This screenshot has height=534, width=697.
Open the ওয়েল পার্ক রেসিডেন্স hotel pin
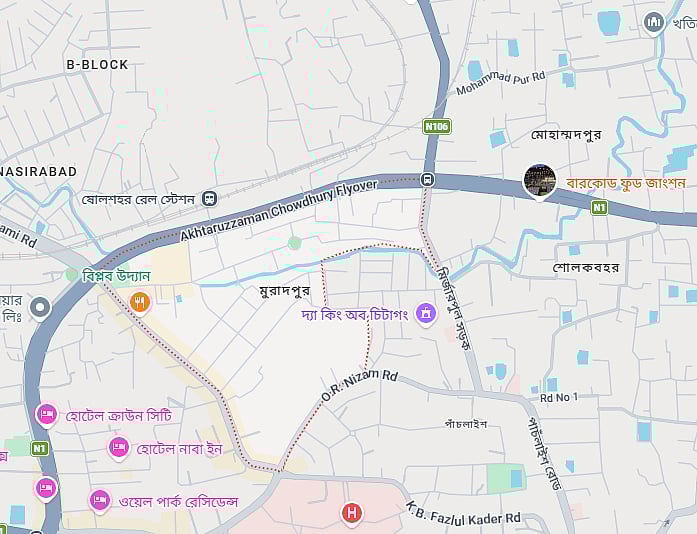99,499
